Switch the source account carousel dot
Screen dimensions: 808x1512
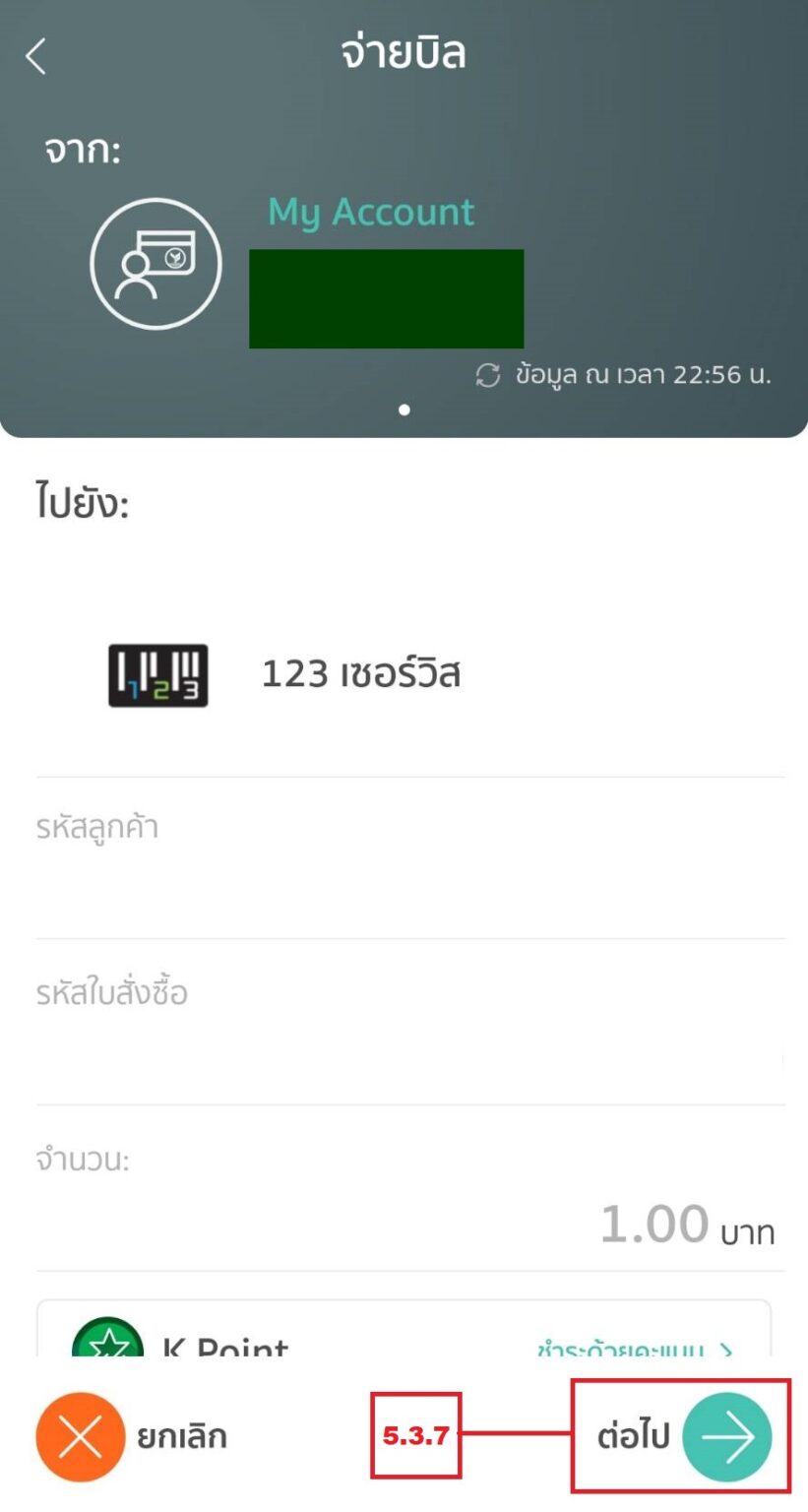click(404, 410)
